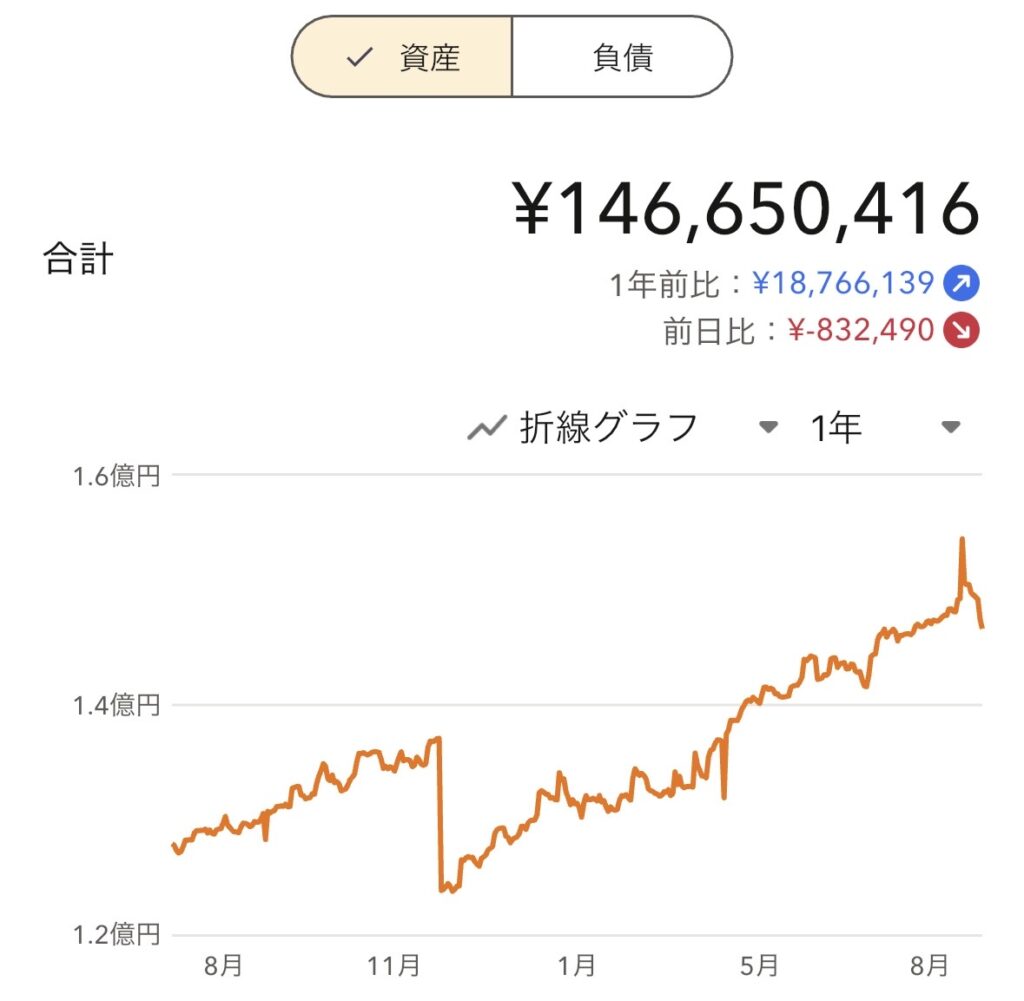This screenshot has width=1024, height=1001.
Task: Switch to the 負債 tab
Action: 622,57
